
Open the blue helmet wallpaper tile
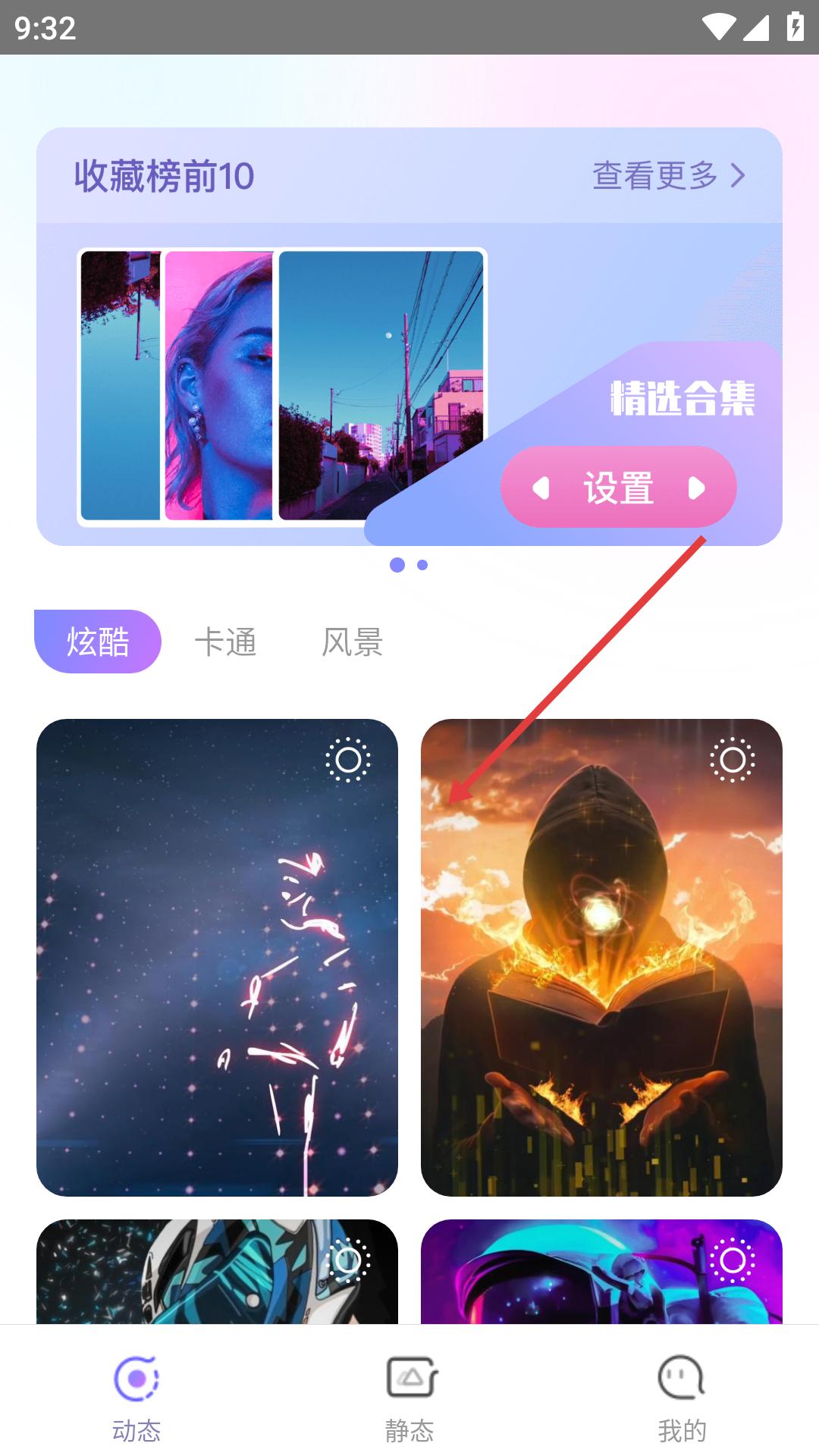[217, 1272]
